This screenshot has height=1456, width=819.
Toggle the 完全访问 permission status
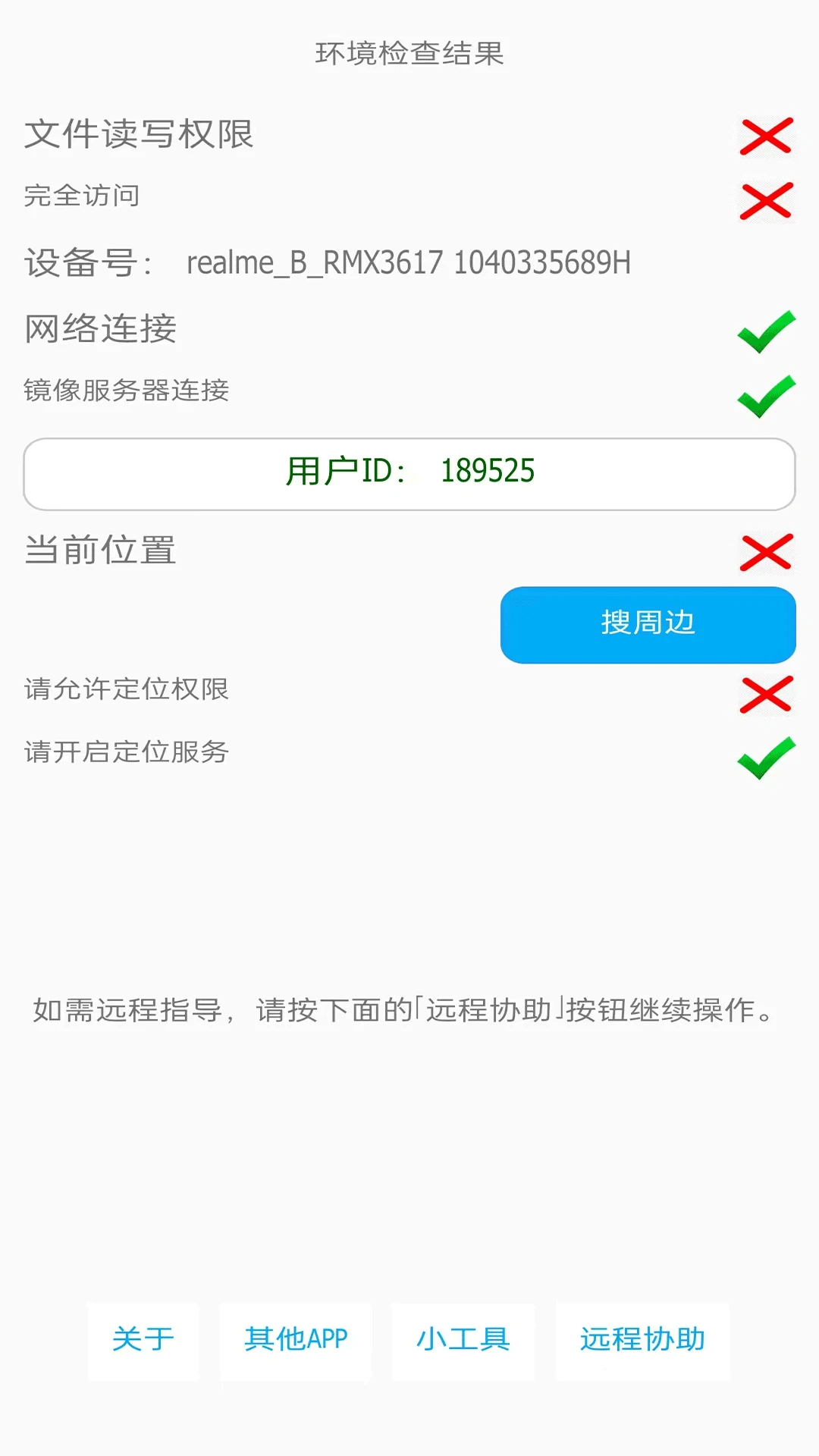coord(766,201)
